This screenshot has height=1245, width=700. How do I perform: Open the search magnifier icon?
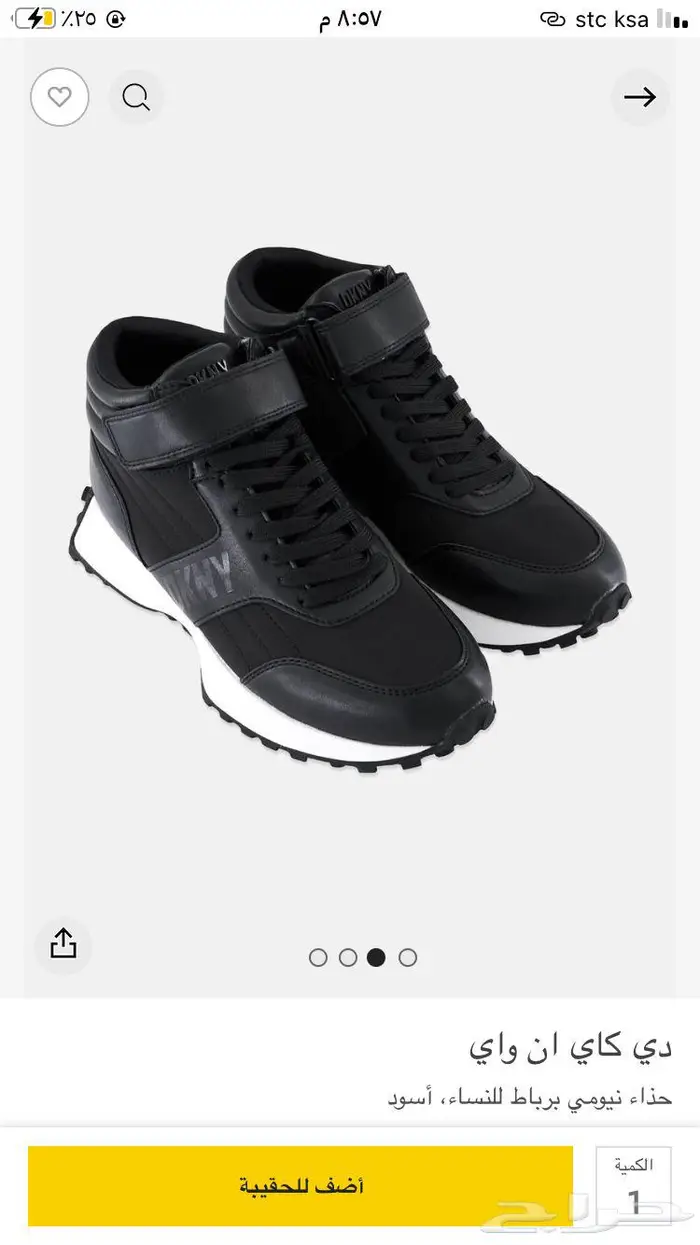click(136, 97)
